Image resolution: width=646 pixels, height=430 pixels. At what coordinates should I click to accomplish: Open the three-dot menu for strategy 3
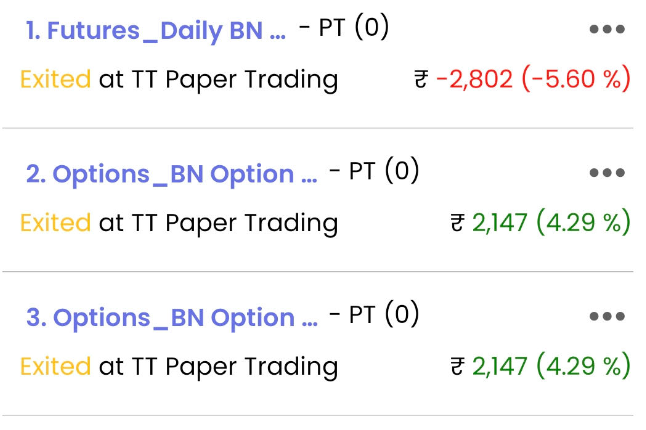(607, 317)
